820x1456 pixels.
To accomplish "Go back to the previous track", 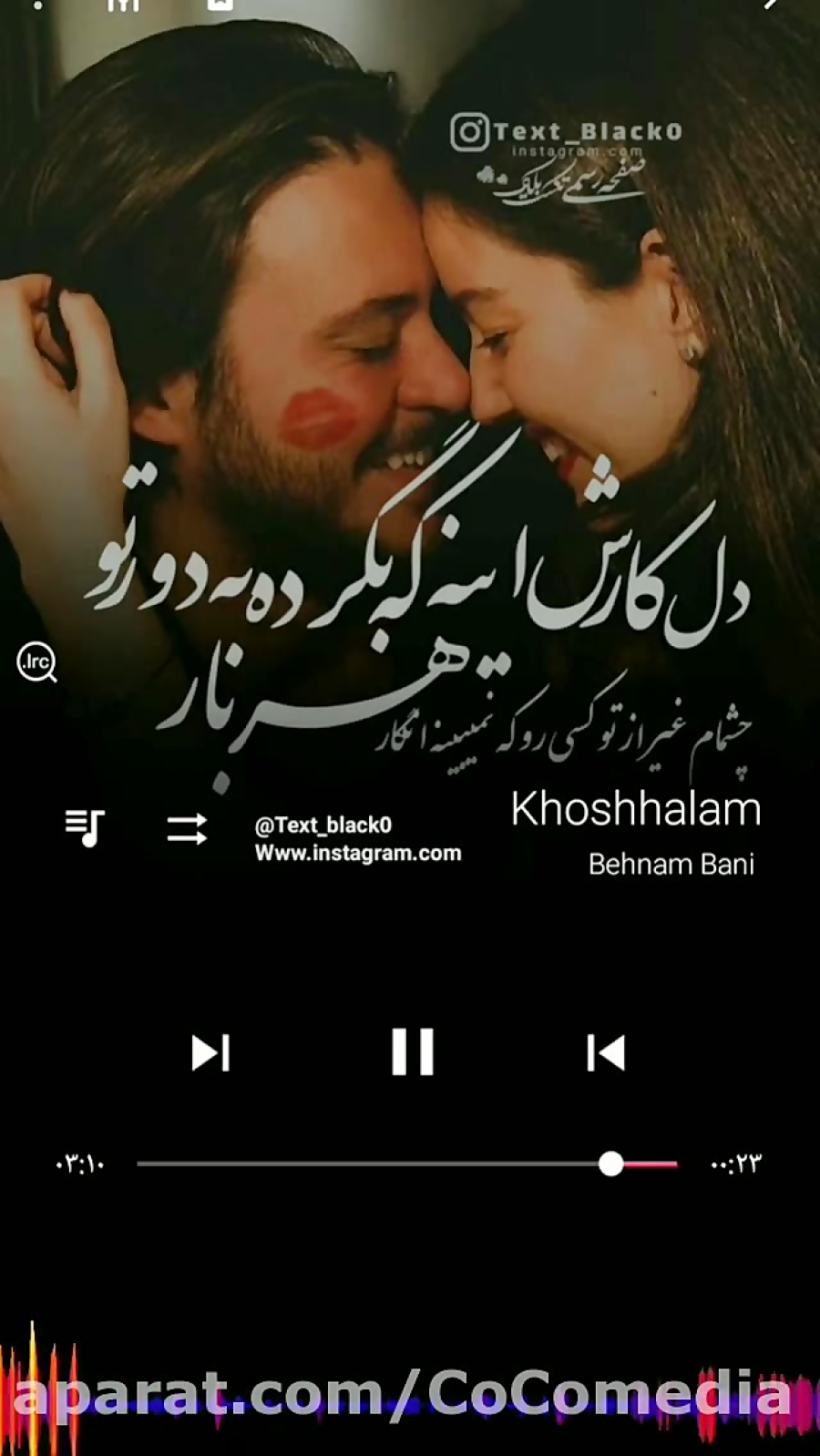I will pyautogui.click(x=606, y=1053).
